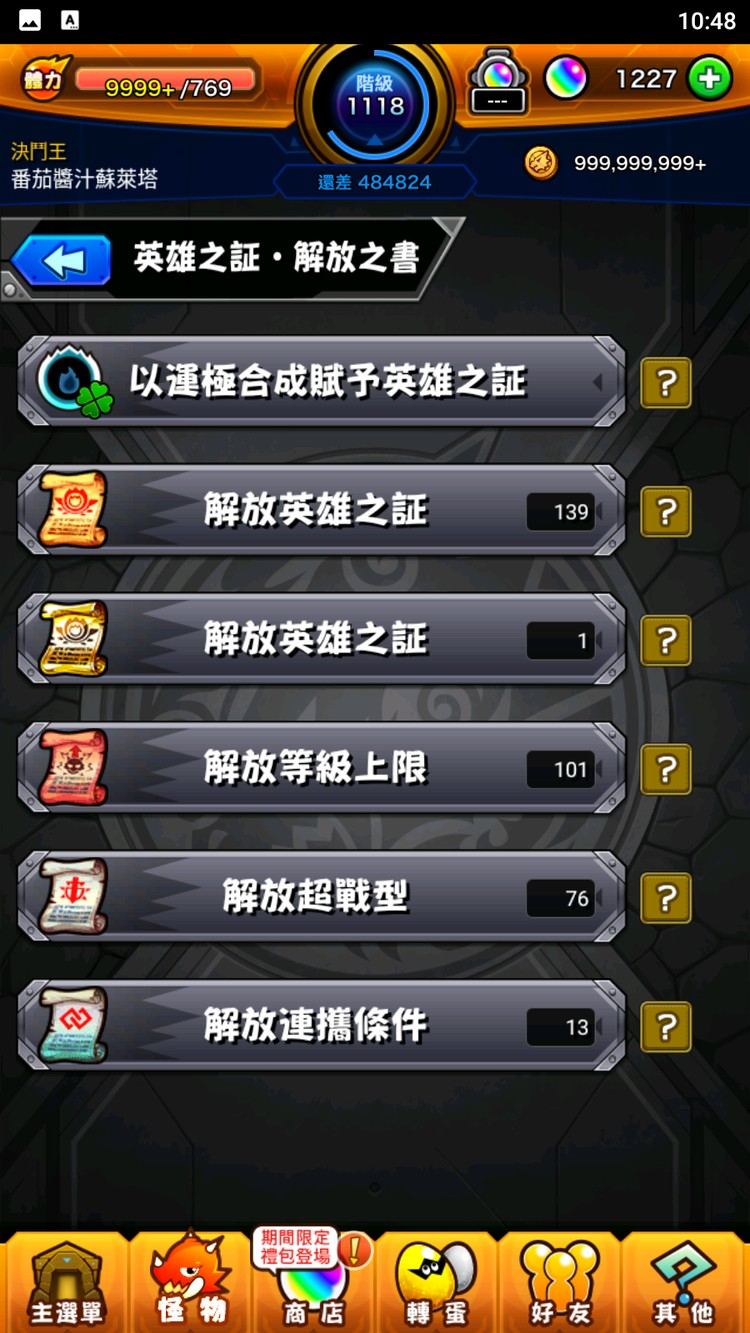The width and height of the screenshot is (750, 1333).
Task: Open help for 解放連攜條件
Action: pyautogui.click(x=665, y=1026)
